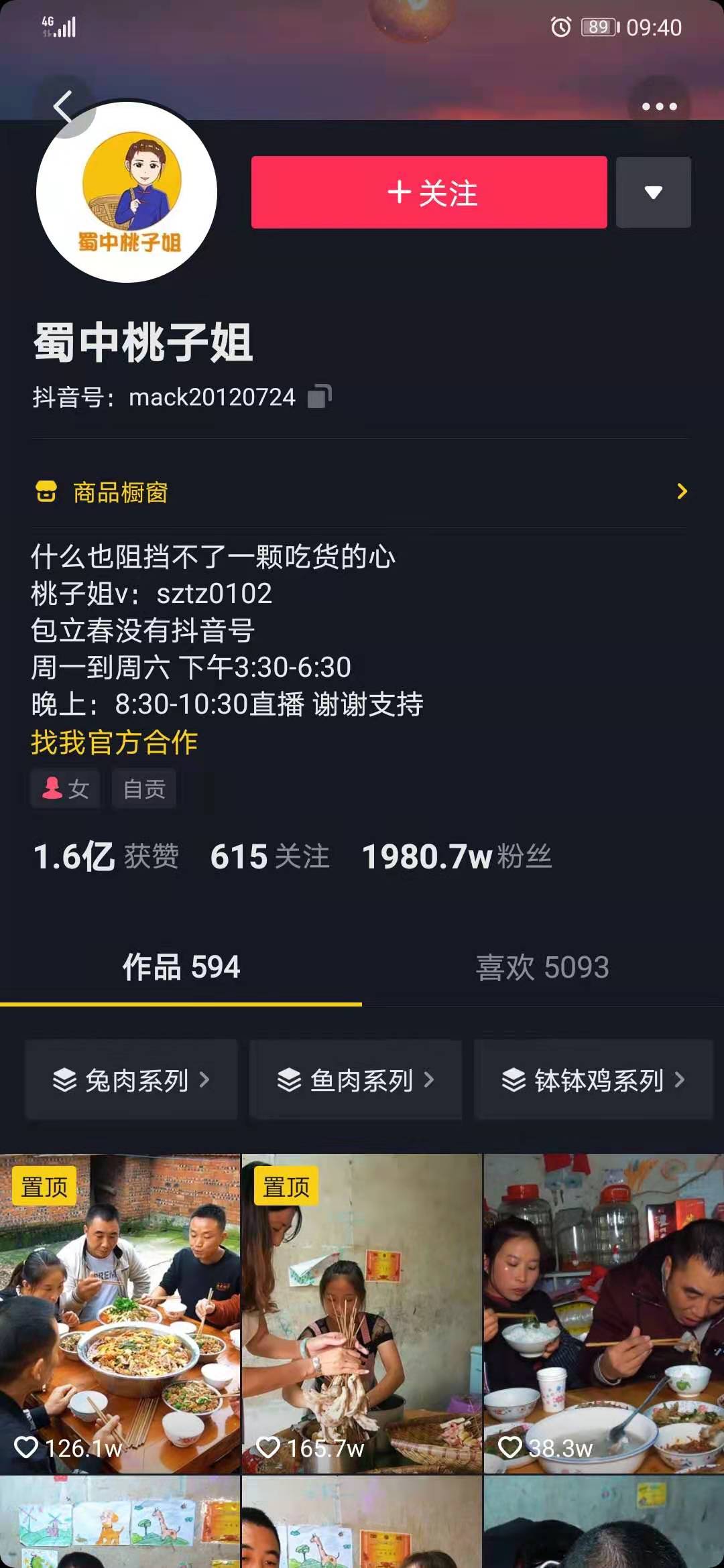Copy the Douyin ID mack20120724
724x1568 pixels.
tap(320, 397)
